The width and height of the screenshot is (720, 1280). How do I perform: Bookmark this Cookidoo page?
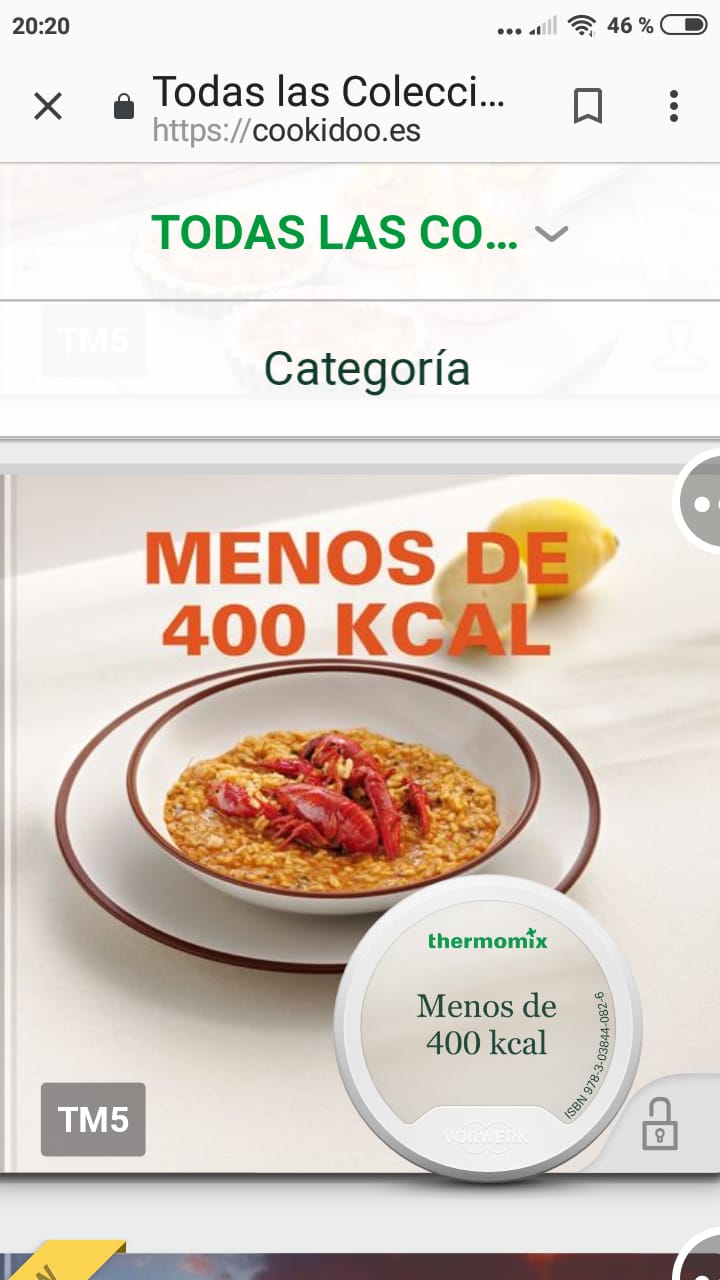click(588, 106)
